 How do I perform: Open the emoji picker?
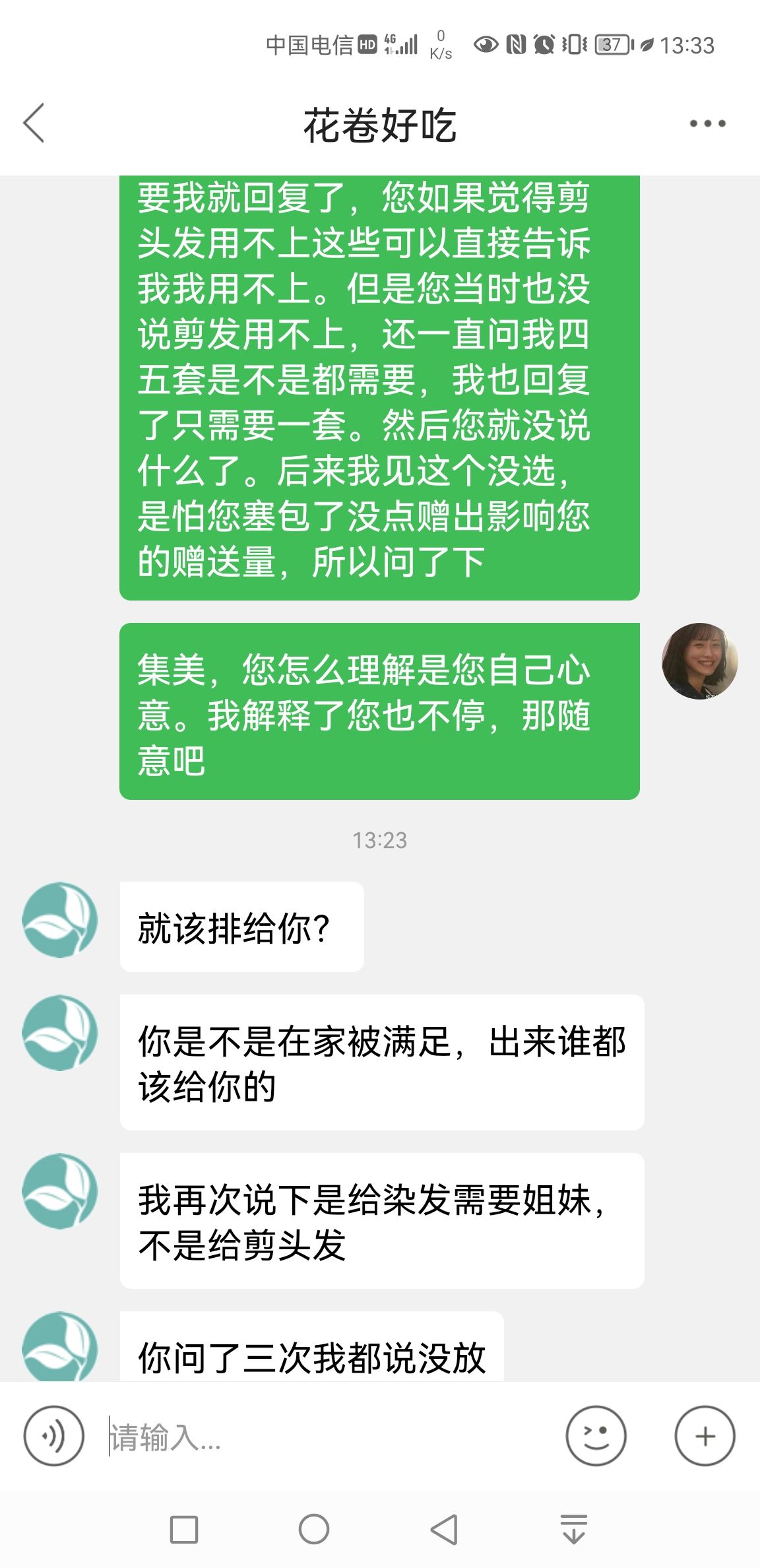(x=596, y=1435)
